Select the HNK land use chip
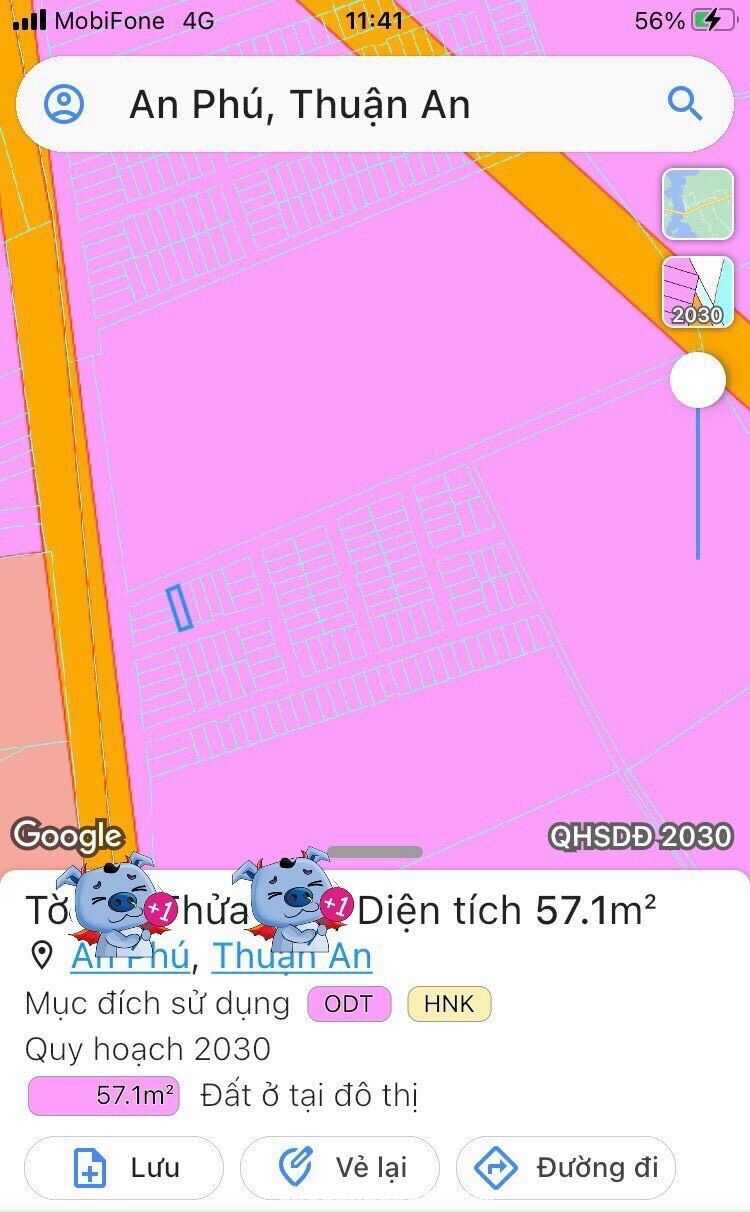Image resolution: width=750 pixels, height=1212 pixels. point(449,1004)
